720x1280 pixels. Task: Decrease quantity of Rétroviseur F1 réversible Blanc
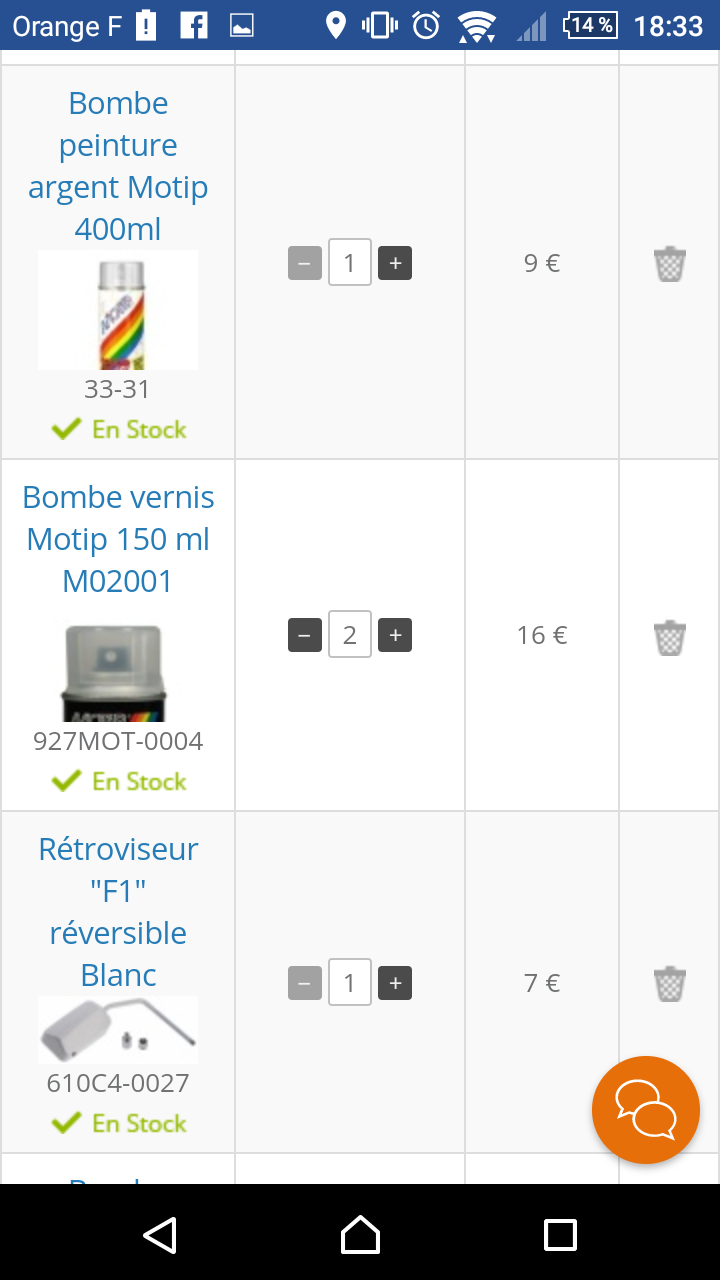tap(305, 983)
